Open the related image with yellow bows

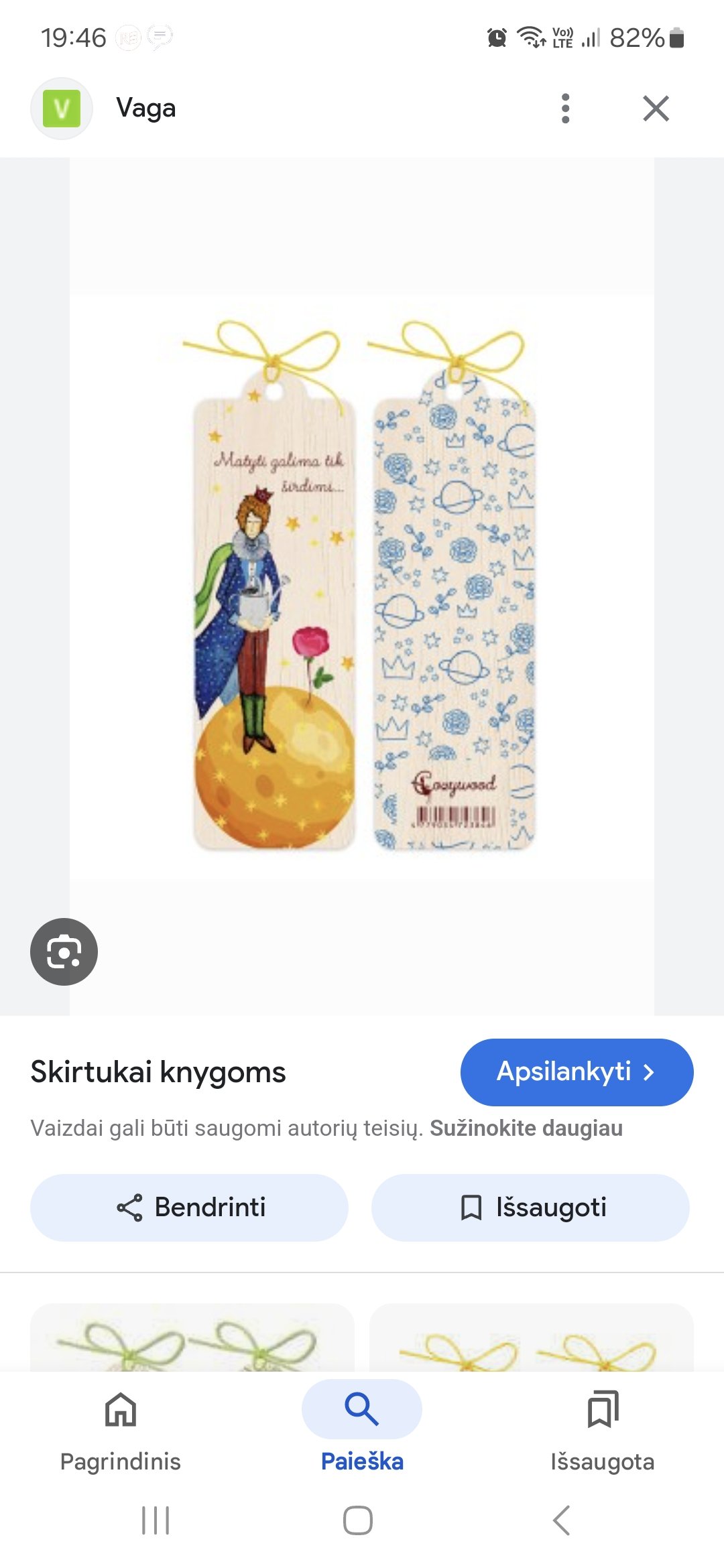tap(532, 1337)
